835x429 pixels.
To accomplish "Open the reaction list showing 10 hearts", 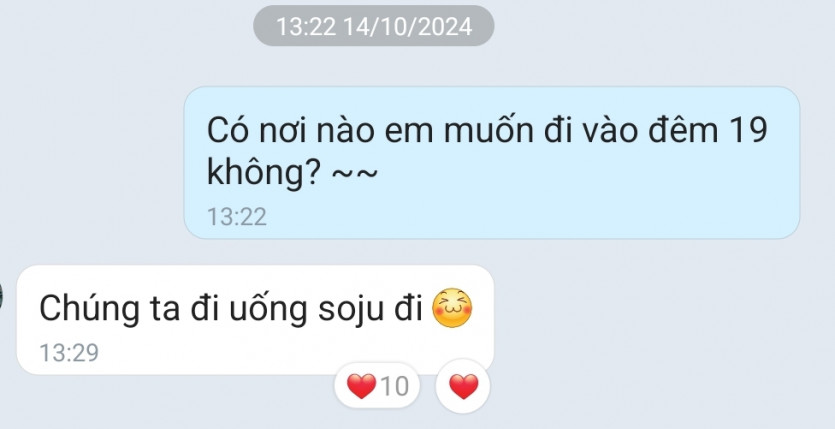I will 378,386.
